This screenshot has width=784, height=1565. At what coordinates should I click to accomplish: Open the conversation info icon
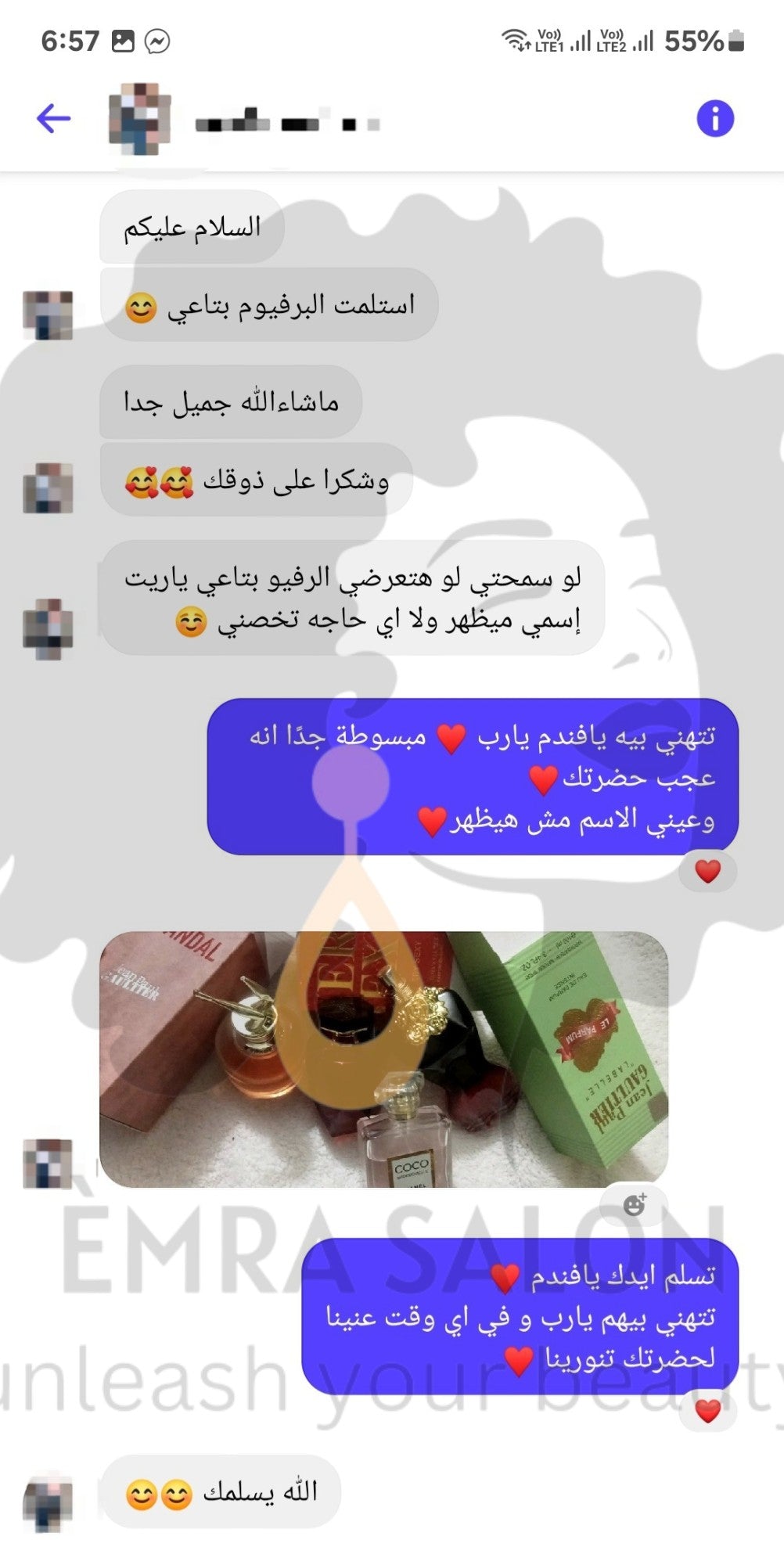(715, 119)
